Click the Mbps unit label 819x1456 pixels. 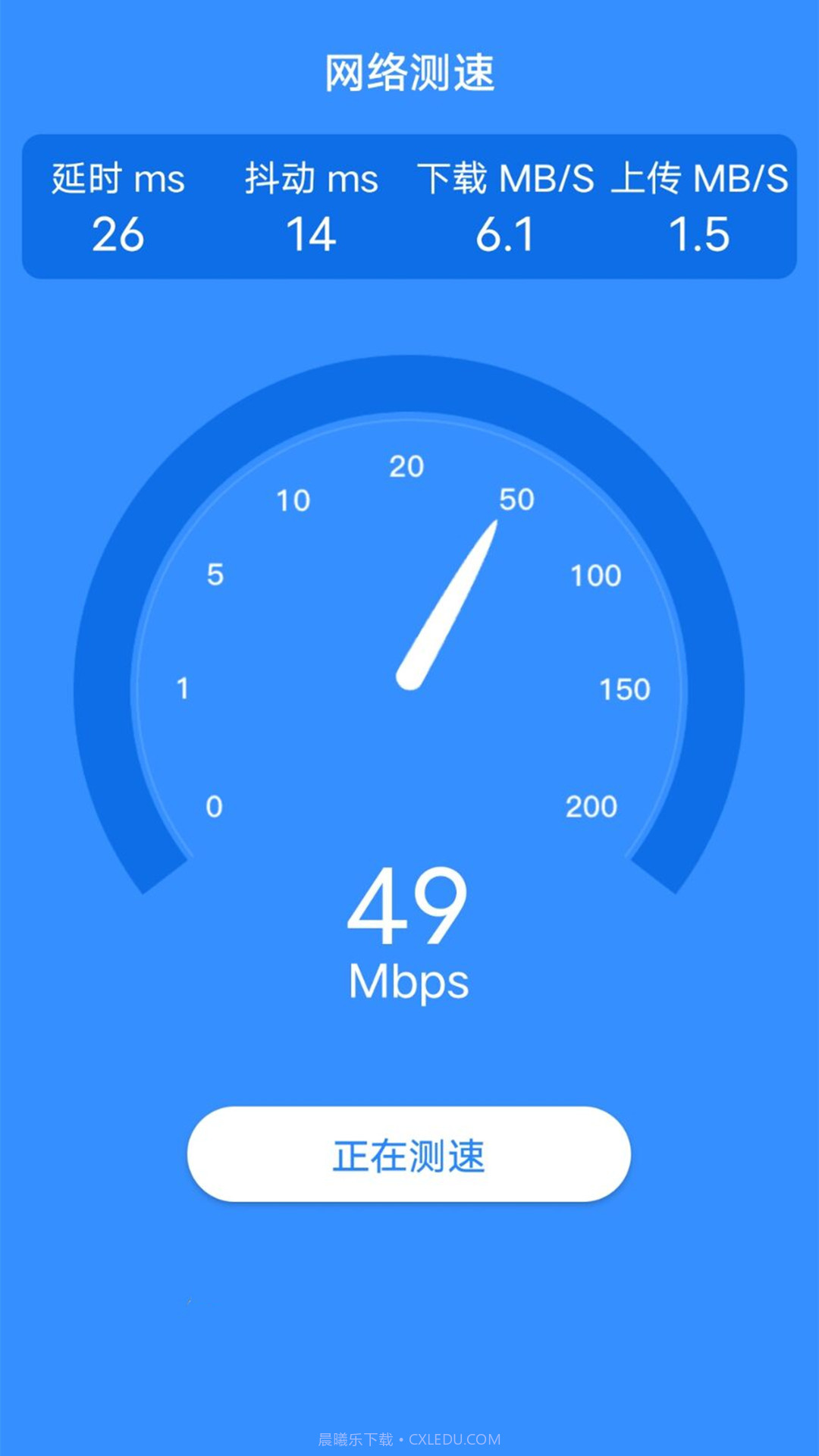point(409,981)
